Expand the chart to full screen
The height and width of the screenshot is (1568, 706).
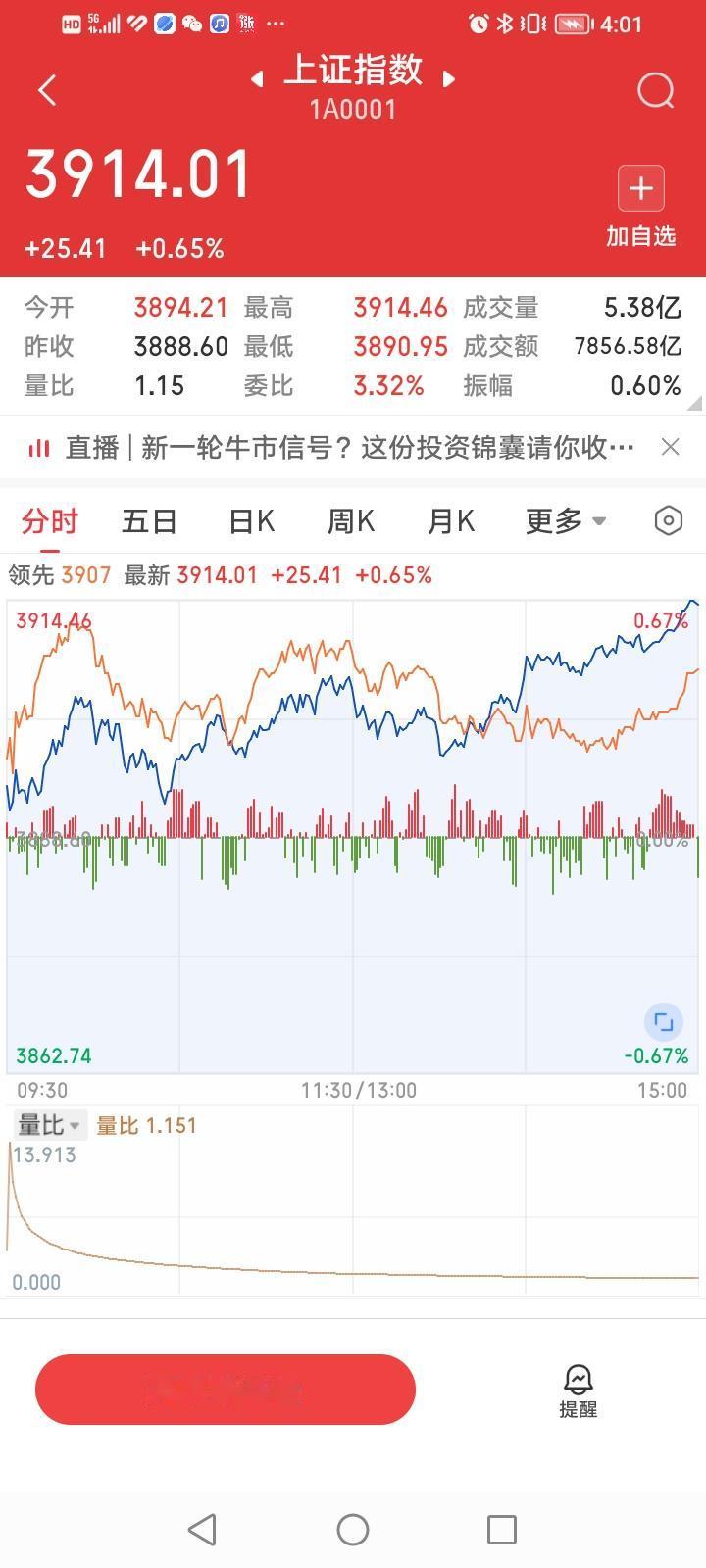pos(664,1022)
